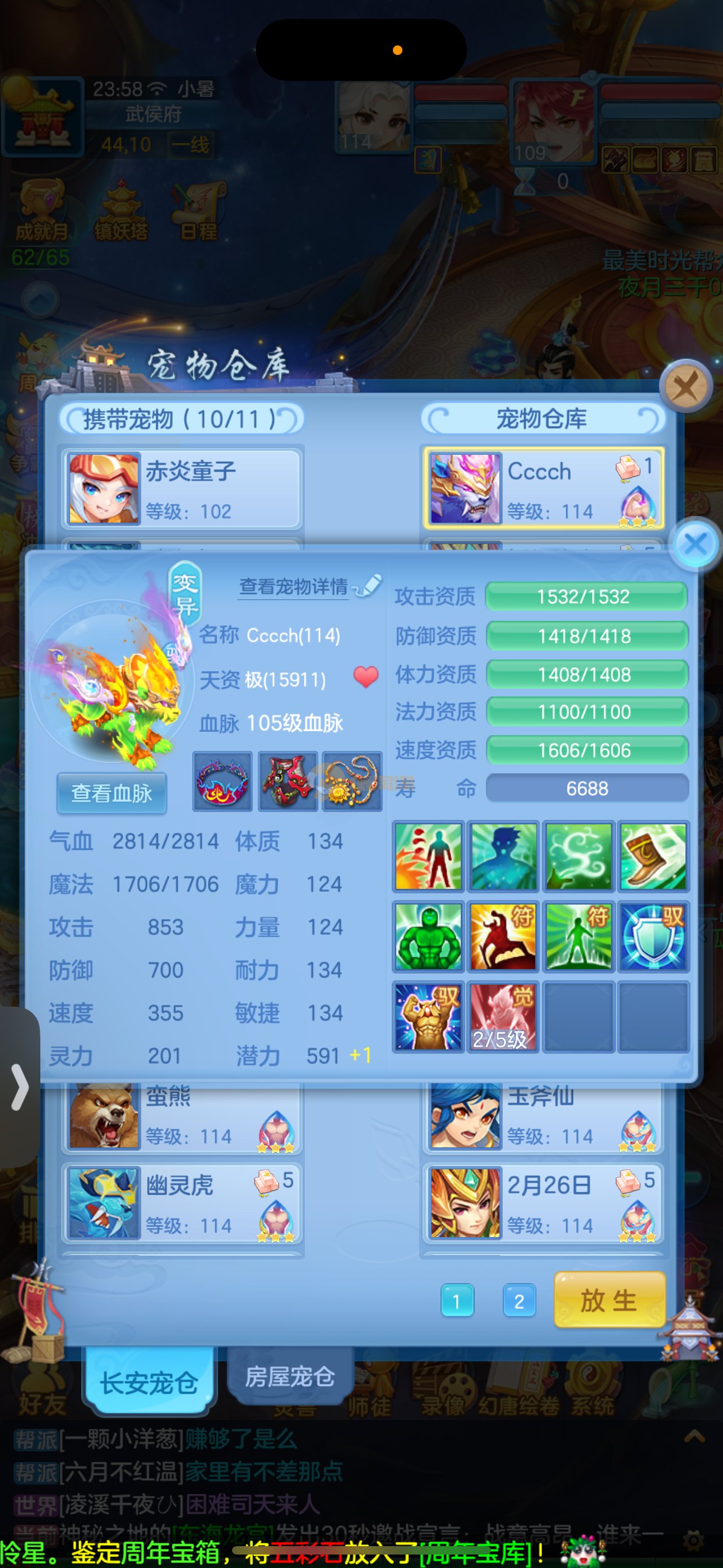View the 觉 2/5级 awakening skill
The width and height of the screenshot is (723, 1568).
503,1016
